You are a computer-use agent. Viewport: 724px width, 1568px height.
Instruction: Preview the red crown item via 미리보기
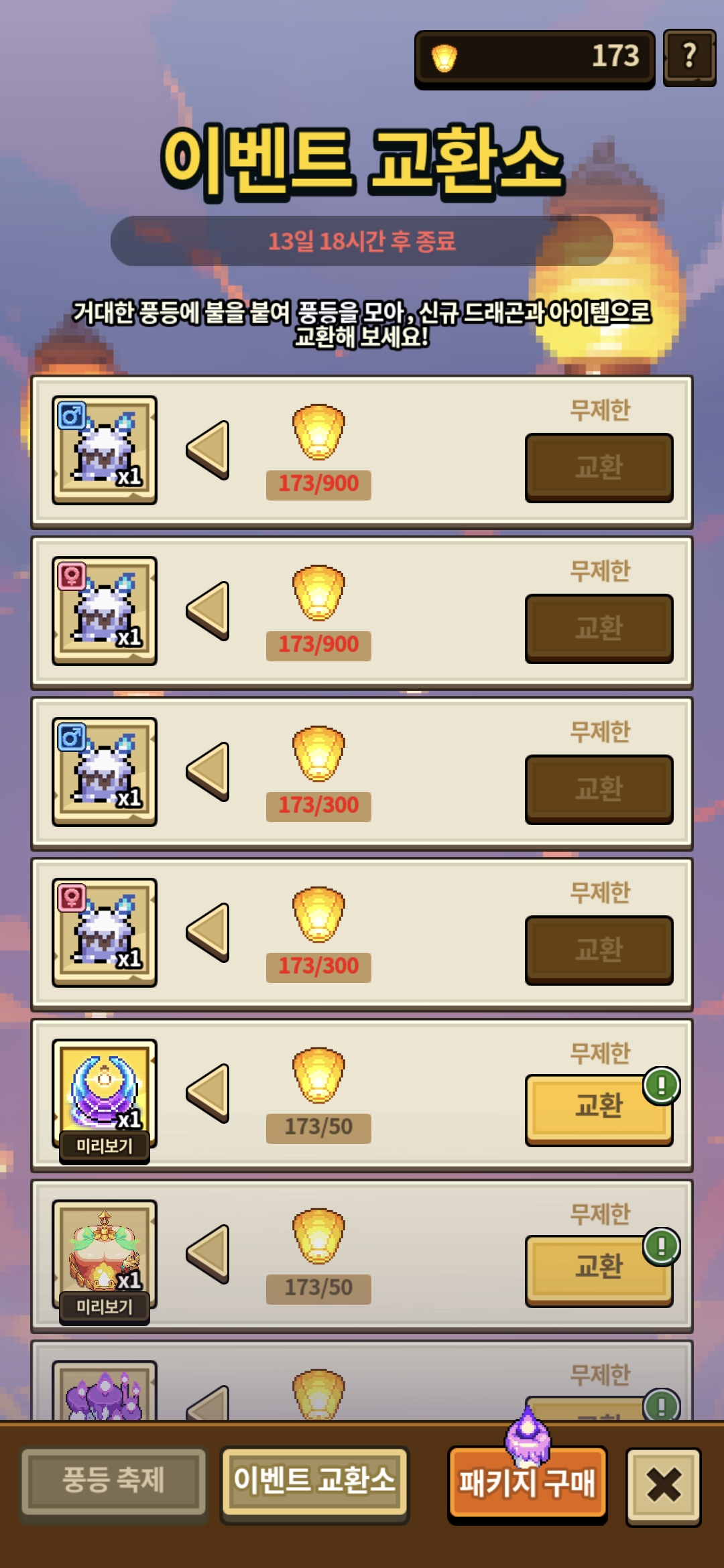105,1307
